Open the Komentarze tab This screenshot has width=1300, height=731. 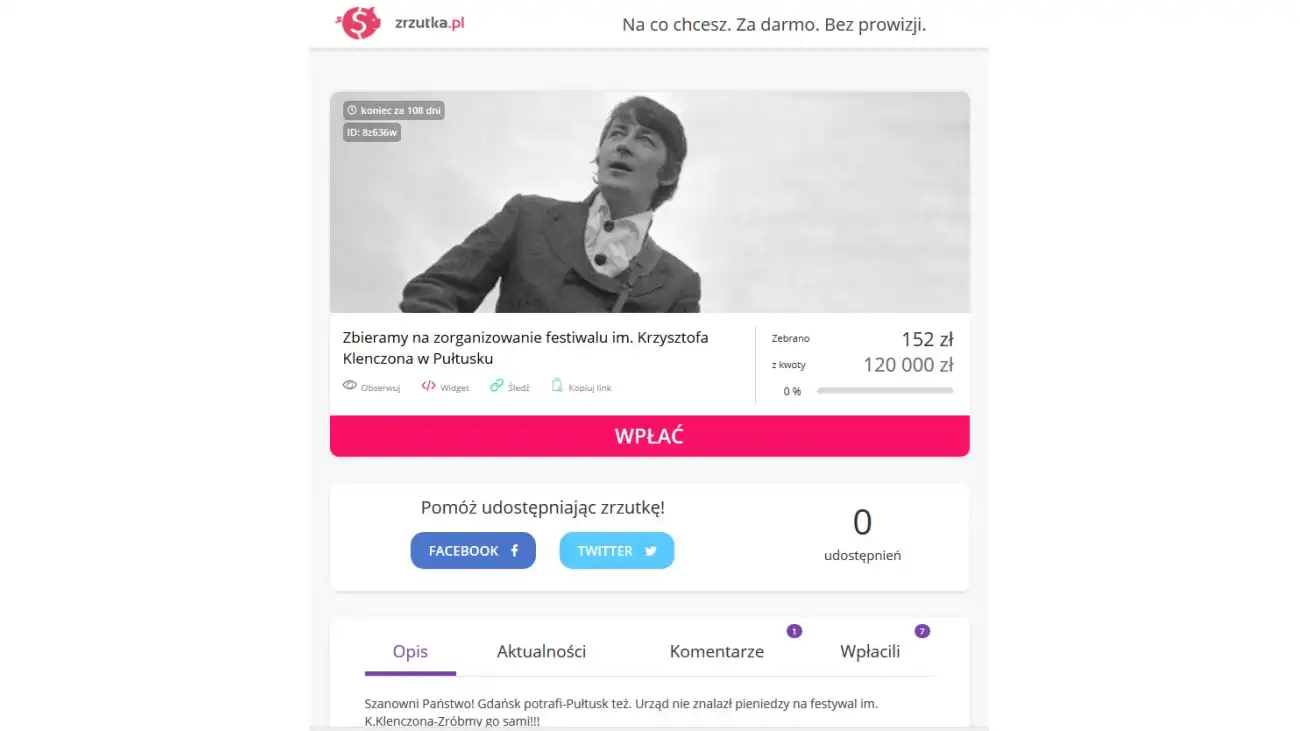716,652
